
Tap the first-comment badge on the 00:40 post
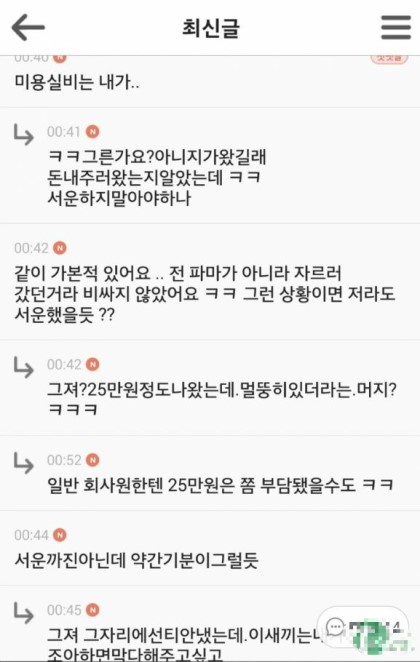[389, 58]
